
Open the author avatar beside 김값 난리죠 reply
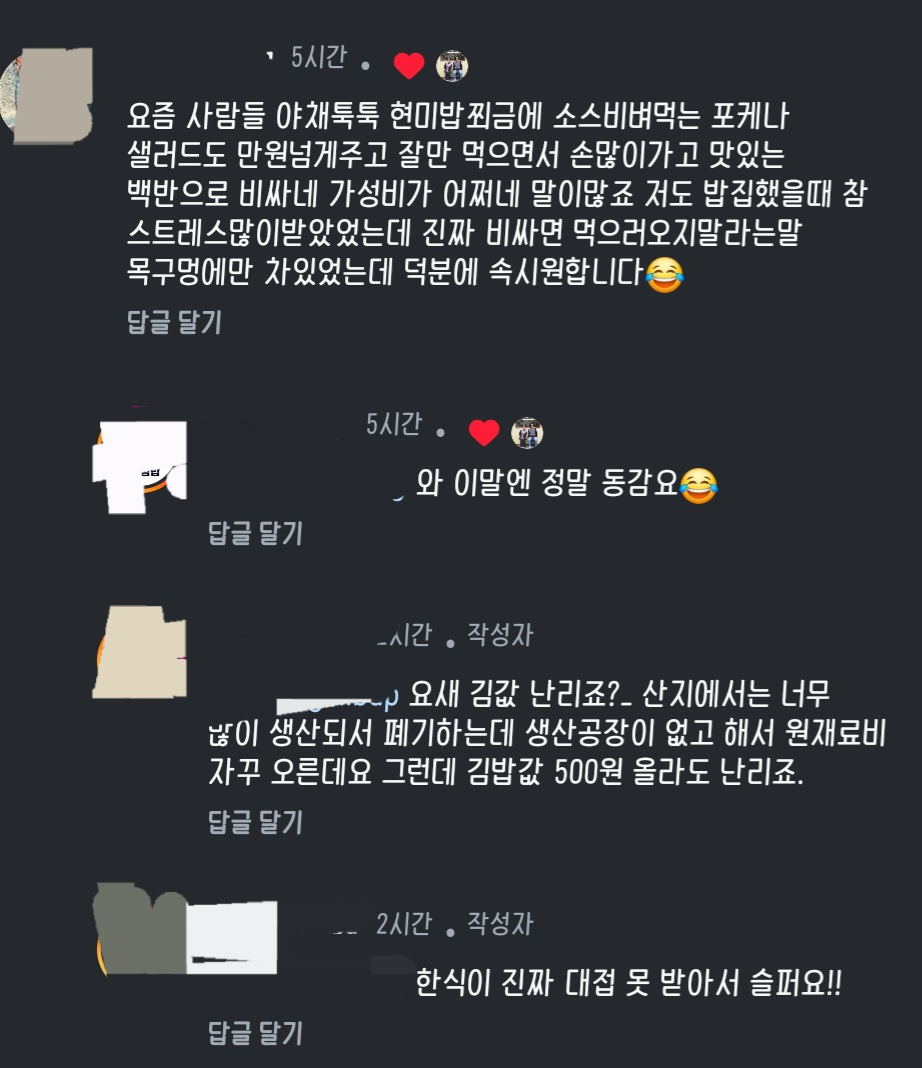pos(140,652)
